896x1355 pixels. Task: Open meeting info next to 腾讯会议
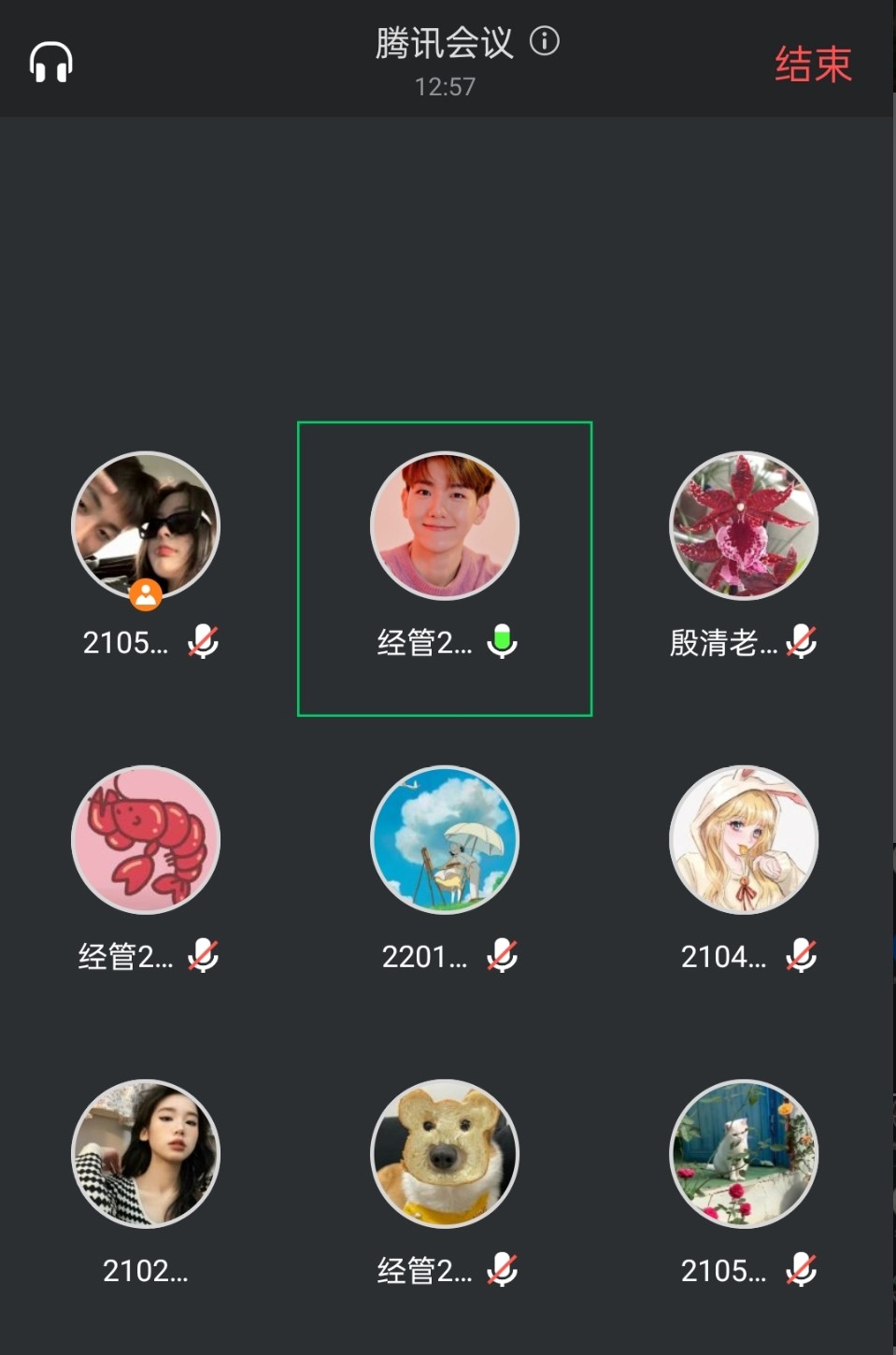pos(545,41)
